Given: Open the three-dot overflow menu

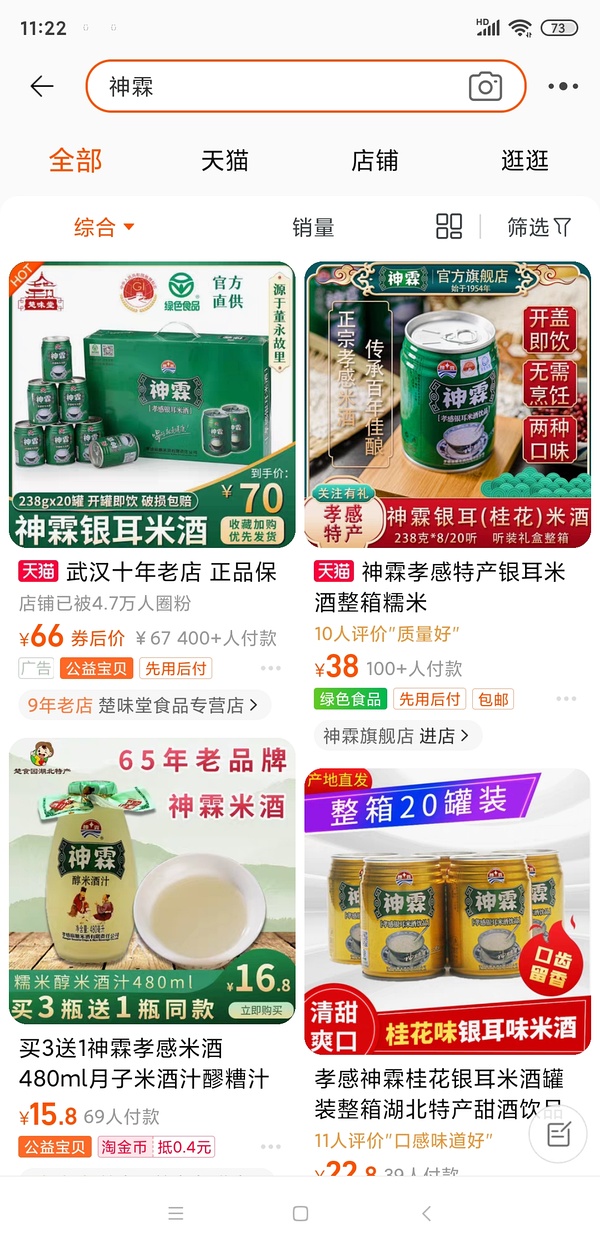Looking at the screenshot, I should 563,87.
